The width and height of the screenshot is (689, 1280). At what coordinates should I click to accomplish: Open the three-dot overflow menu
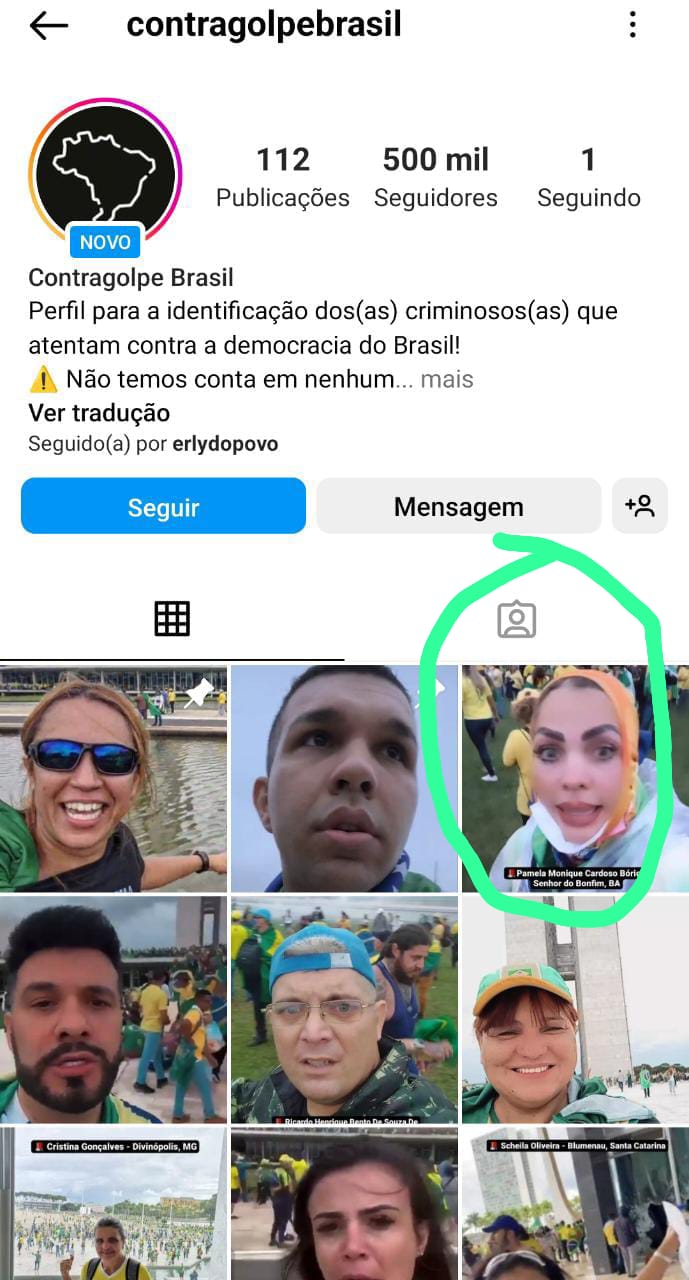[632, 25]
